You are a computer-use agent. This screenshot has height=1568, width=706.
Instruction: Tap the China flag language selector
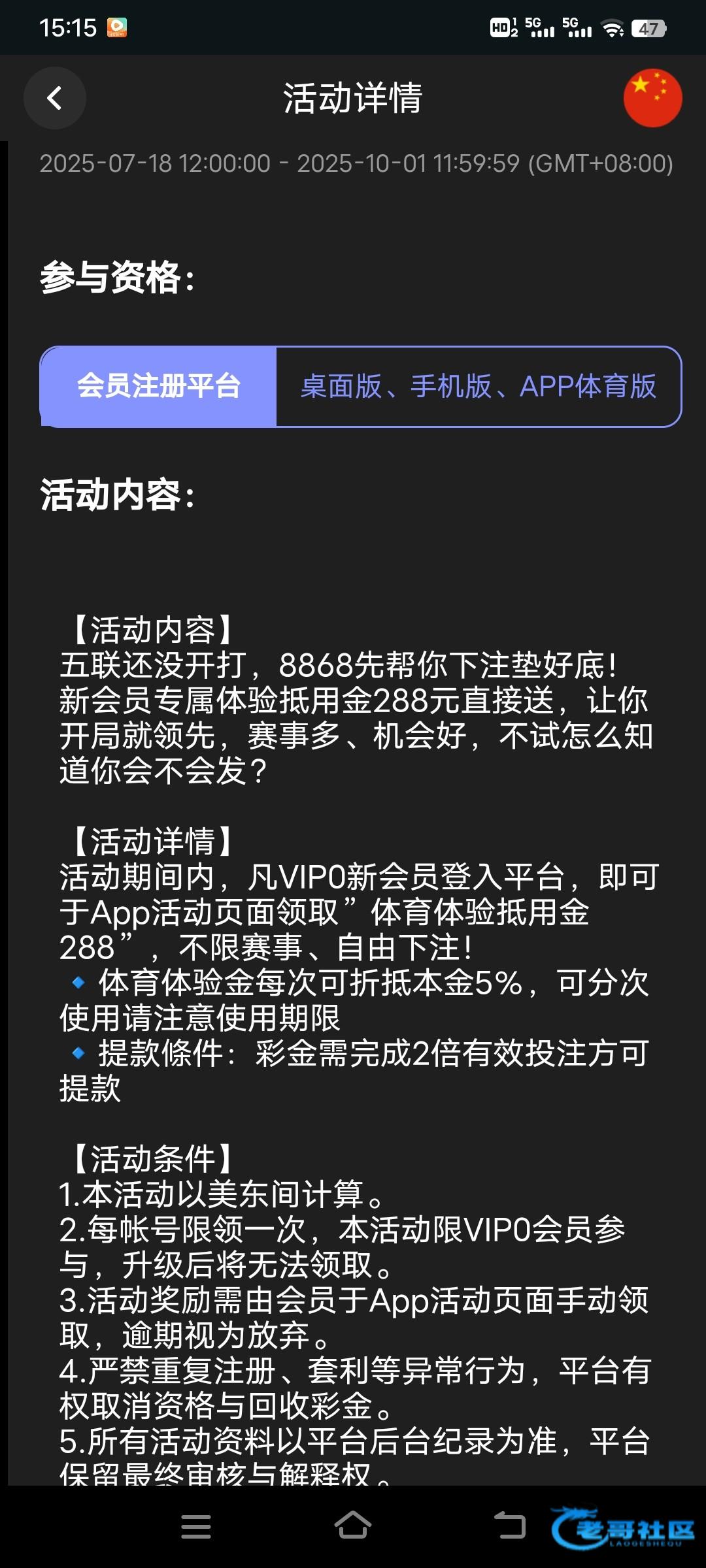coord(652,98)
